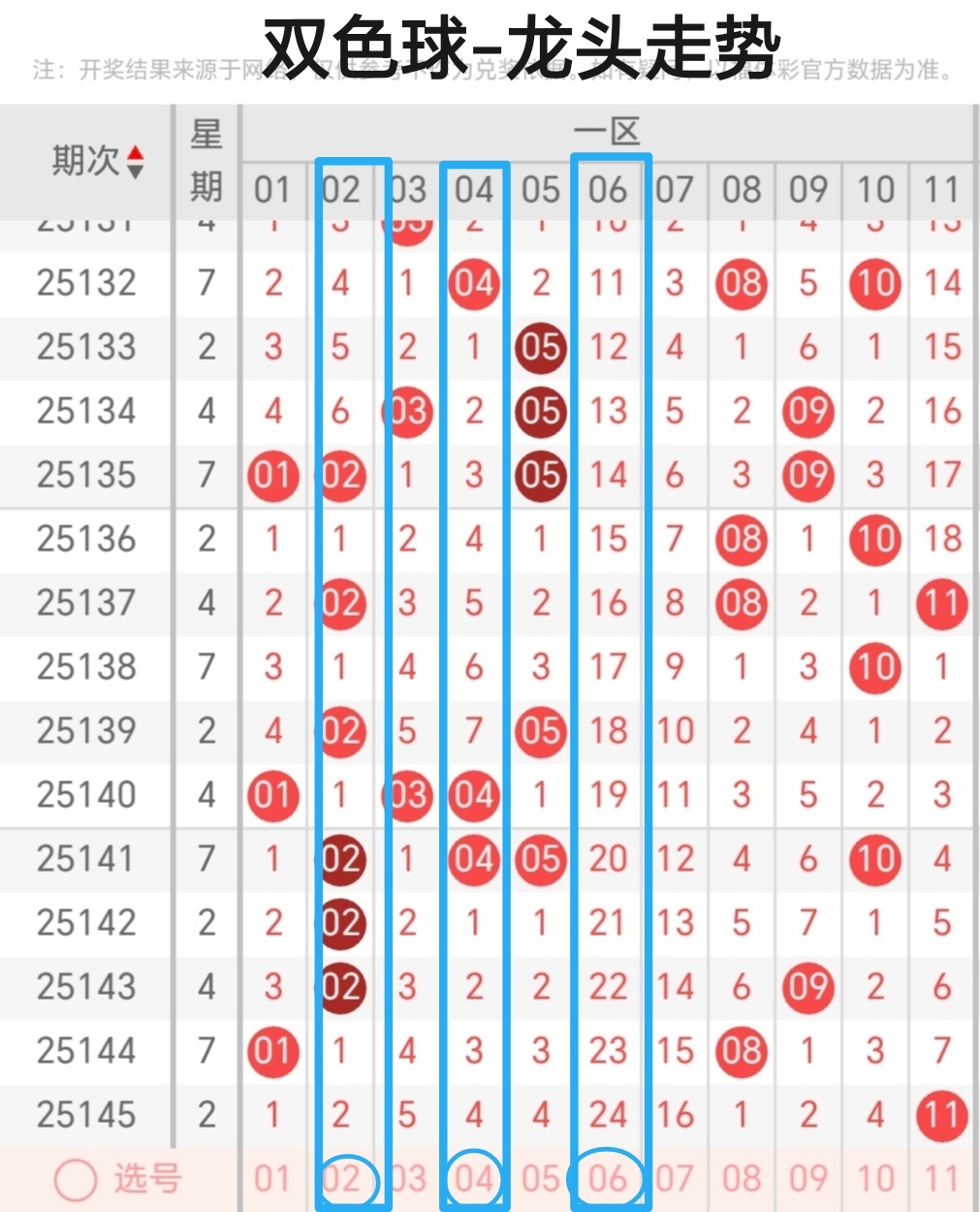Click the 01 ball in row 25144
980x1212 pixels.
[273, 1050]
